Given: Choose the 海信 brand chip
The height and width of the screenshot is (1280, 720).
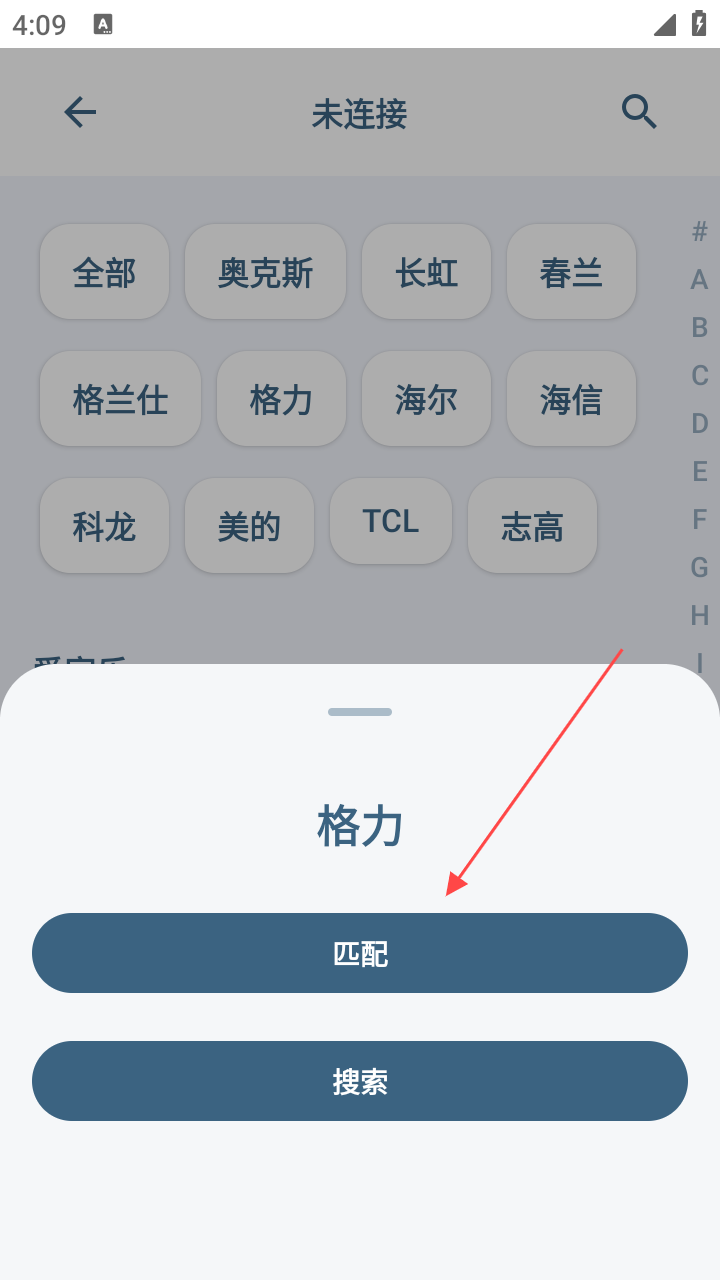Looking at the screenshot, I should pos(571,399).
